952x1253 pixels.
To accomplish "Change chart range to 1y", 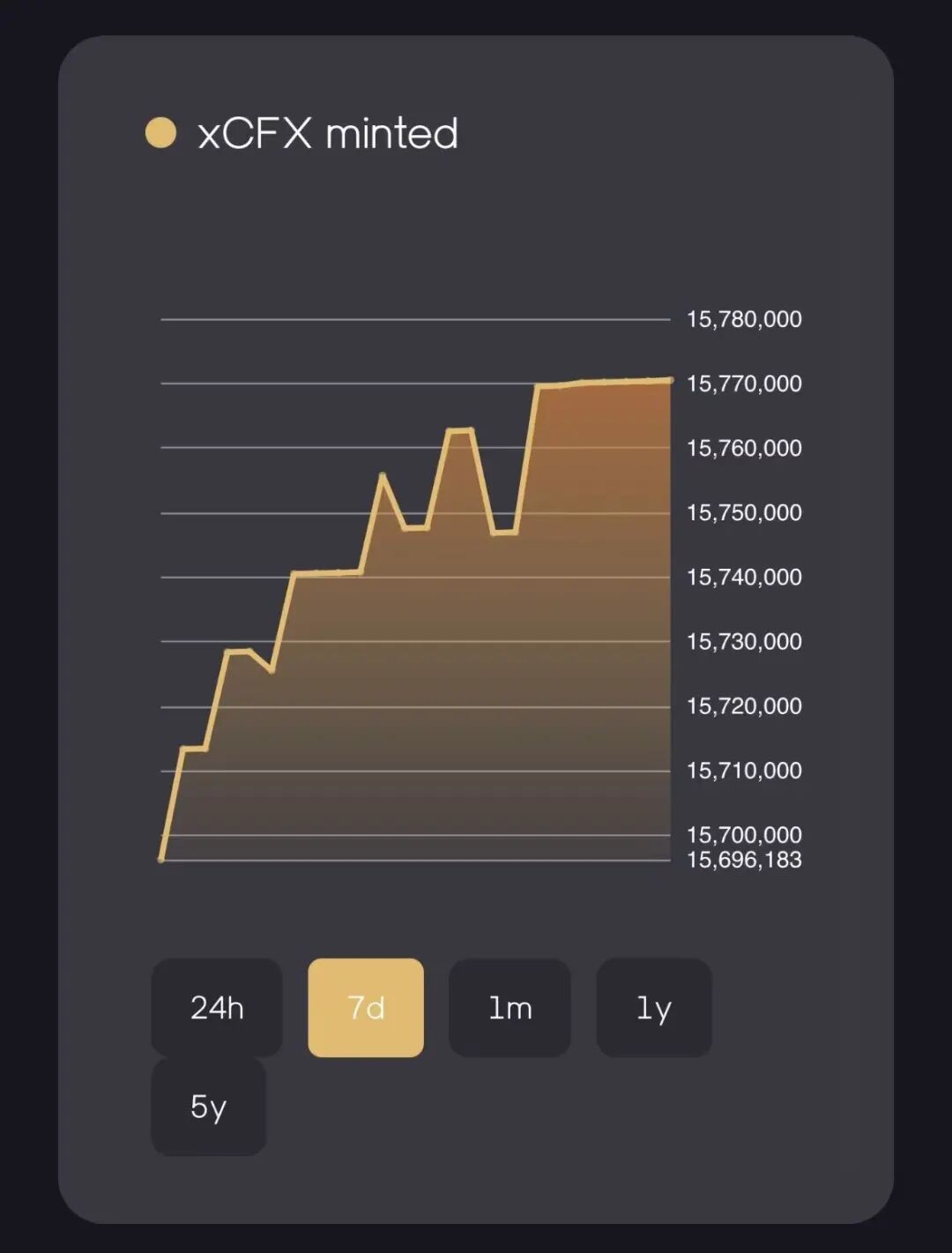I will [653, 1007].
